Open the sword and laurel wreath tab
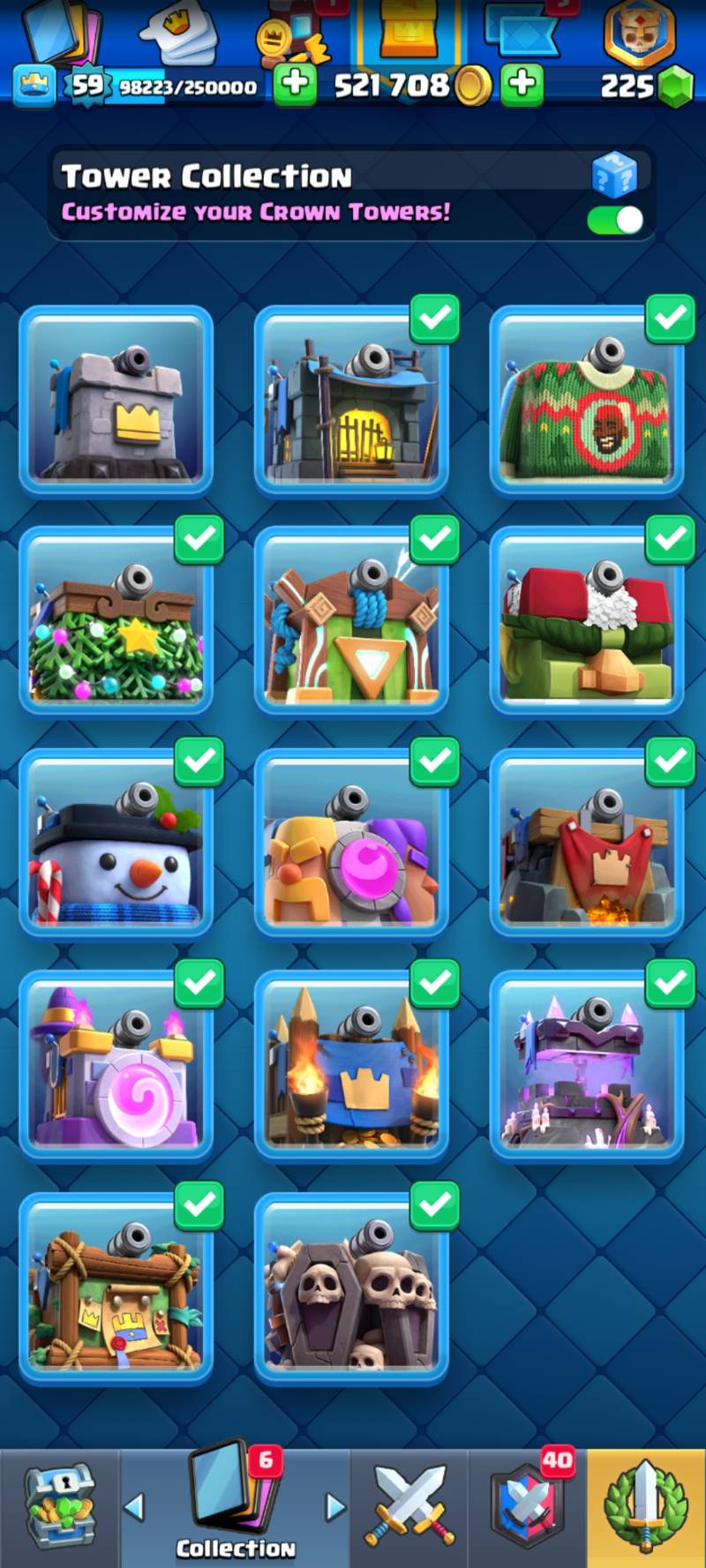The image size is (706, 1568). (x=646, y=1508)
